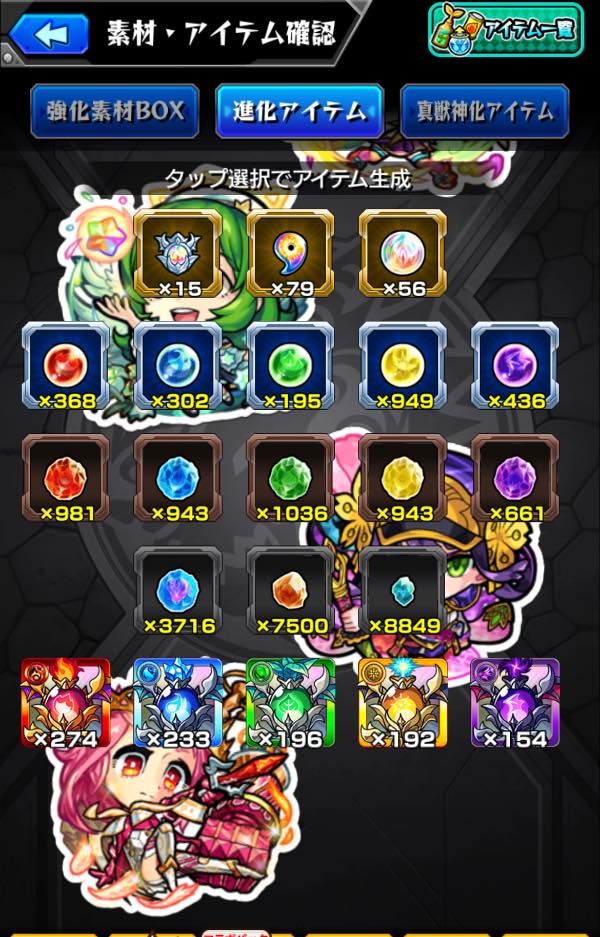Select the 進化アイテム tab

(x=299, y=111)
